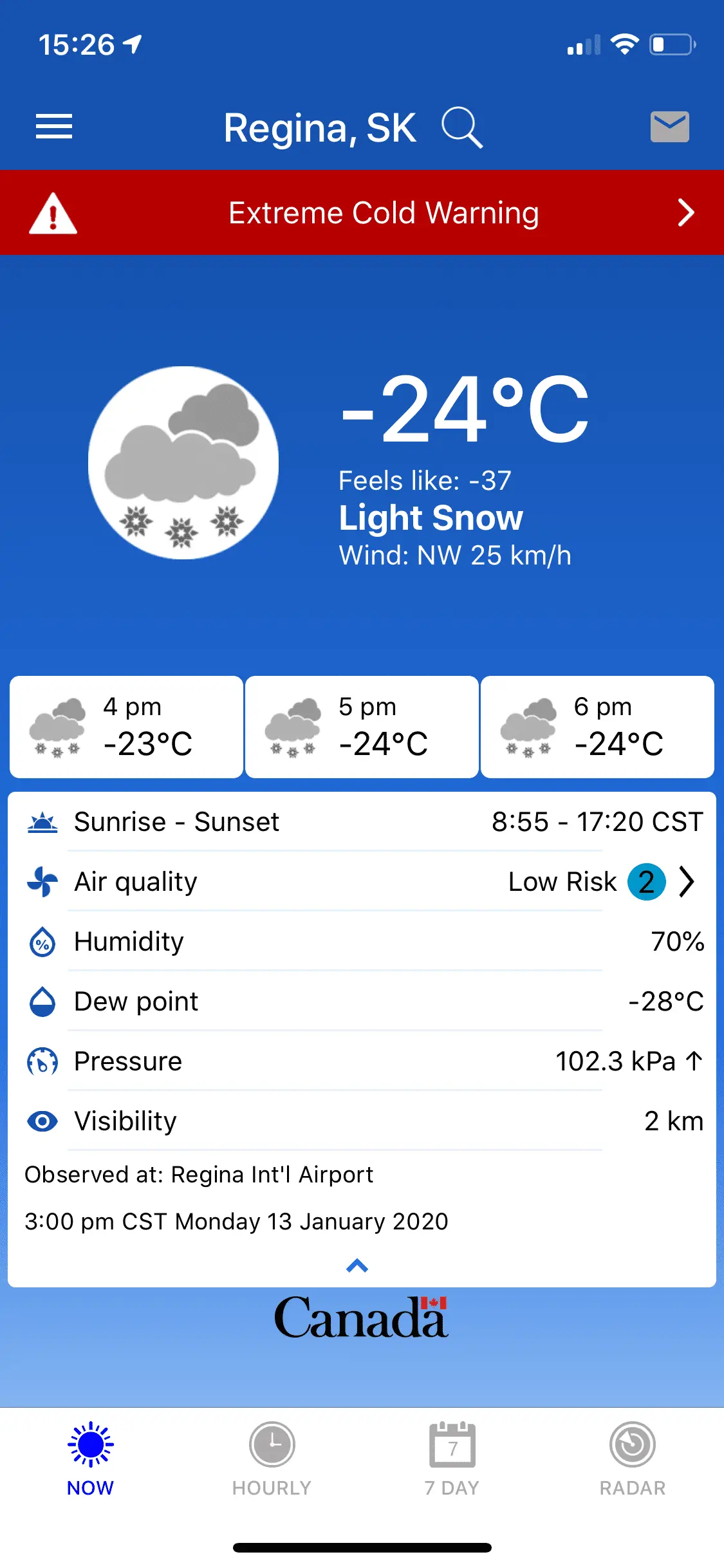Open the mail envelope icon
Viewport: 724px width, 1568px height.
tap(669, 127)
